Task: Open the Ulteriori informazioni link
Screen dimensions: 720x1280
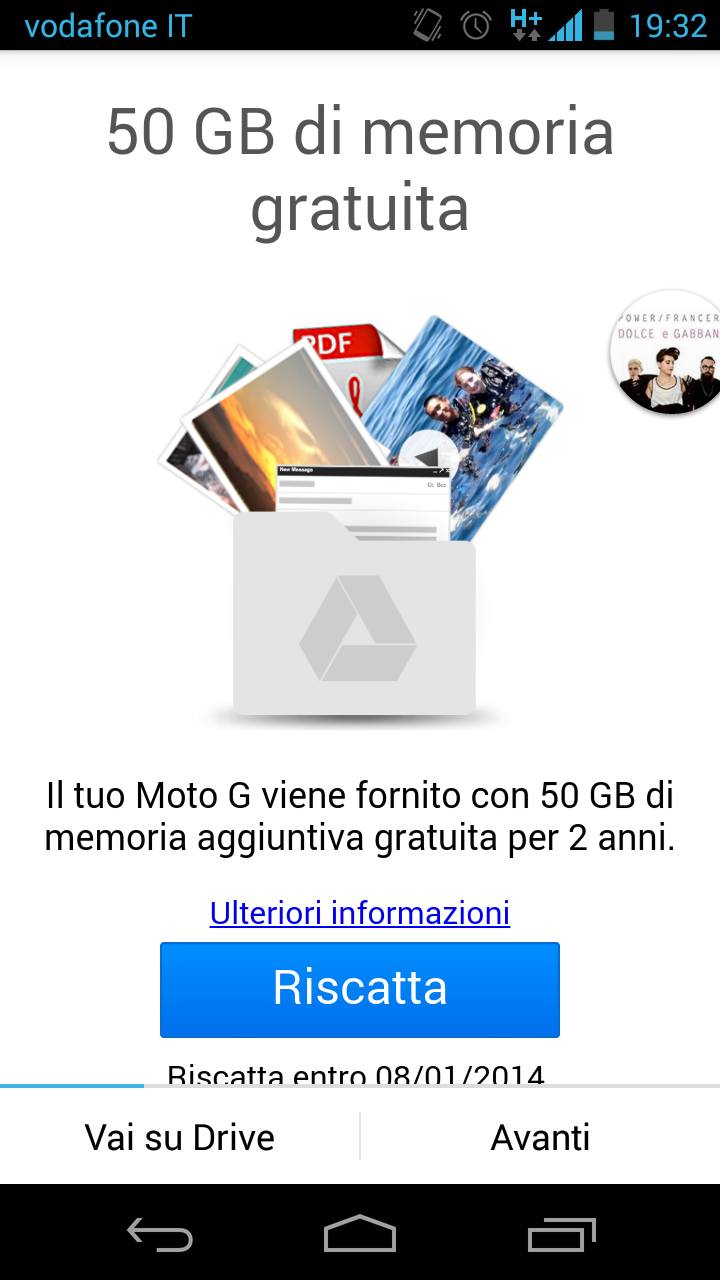Action: (x=360, y=913)
